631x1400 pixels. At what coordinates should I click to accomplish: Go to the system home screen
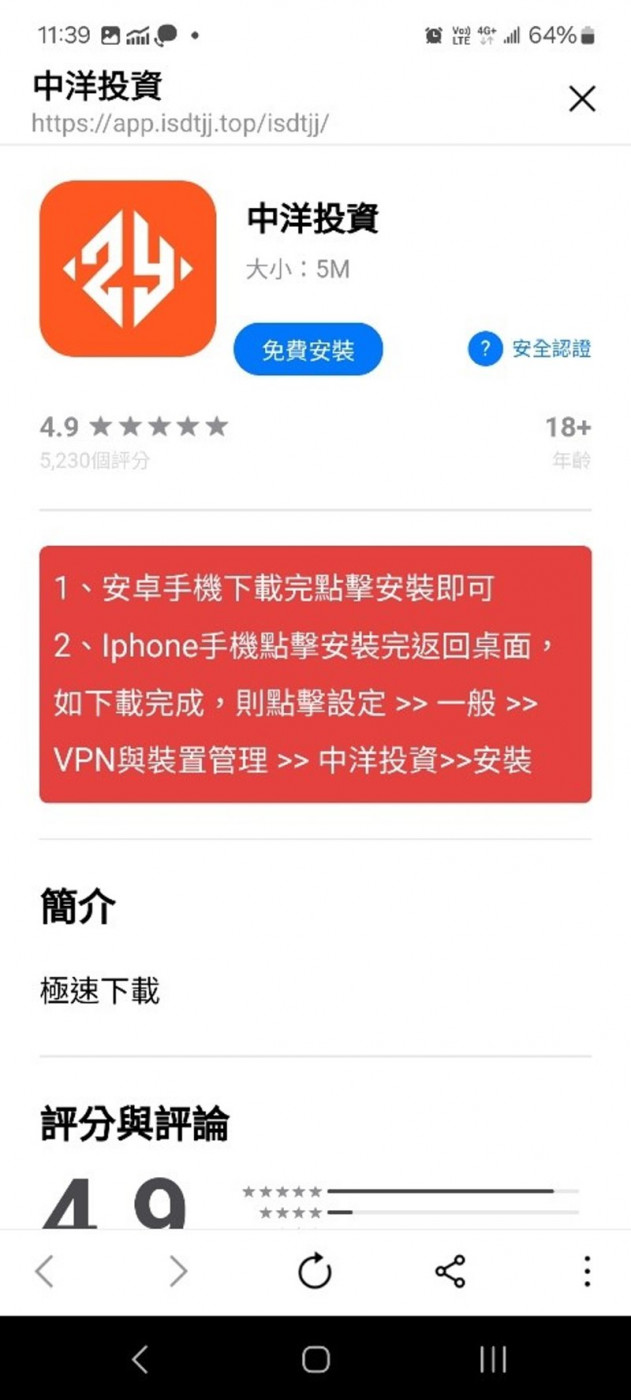(316, 1359)
